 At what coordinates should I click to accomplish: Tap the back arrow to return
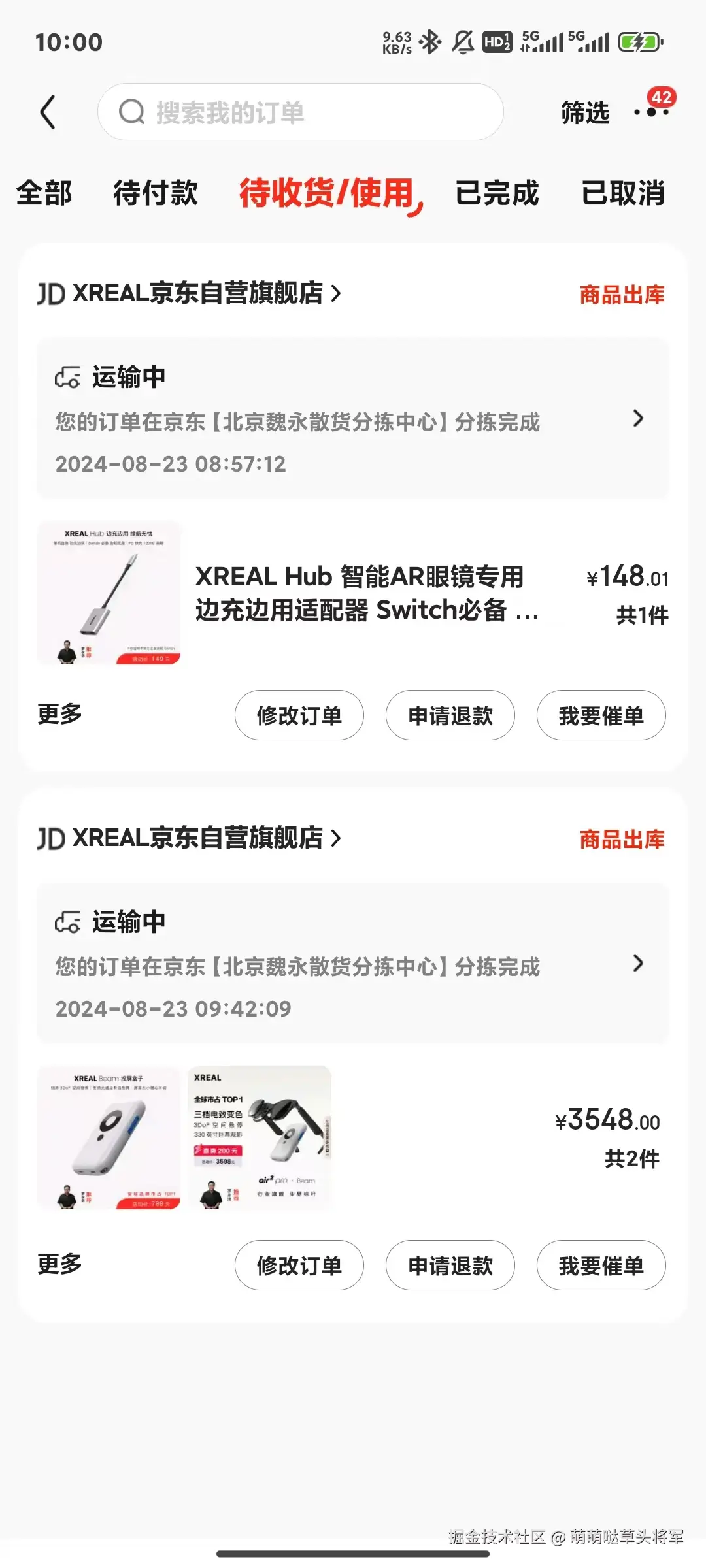[x=49, y=111]
